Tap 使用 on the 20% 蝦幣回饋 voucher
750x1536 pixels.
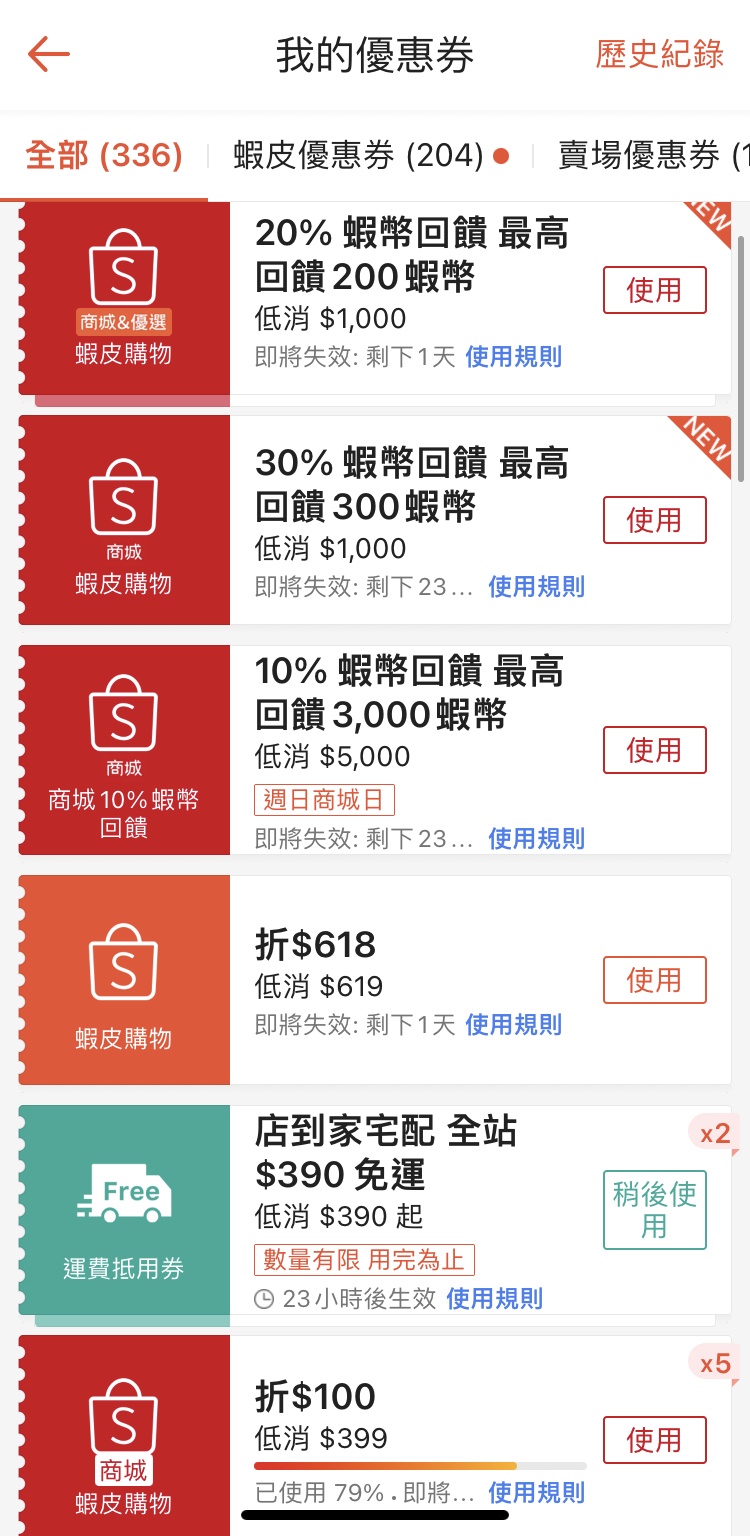(654, 290)
